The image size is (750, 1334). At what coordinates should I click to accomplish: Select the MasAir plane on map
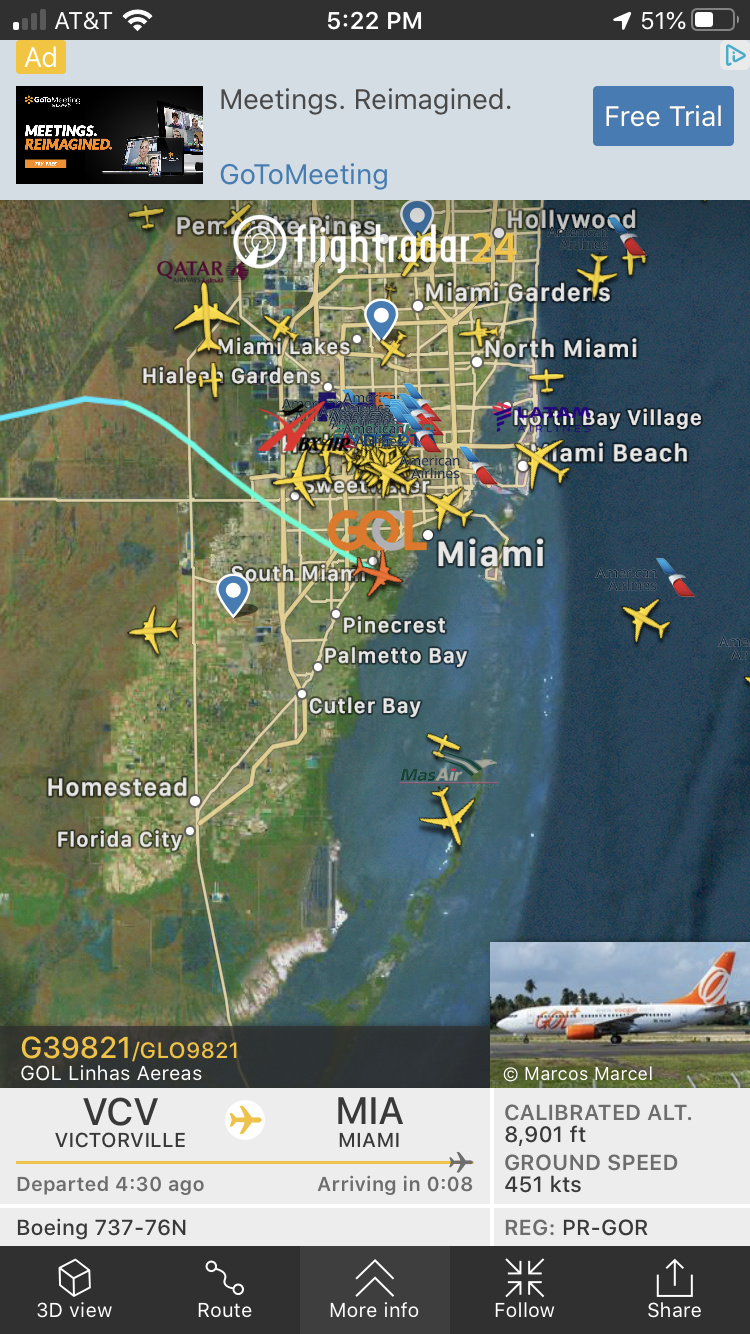point(448,813)
